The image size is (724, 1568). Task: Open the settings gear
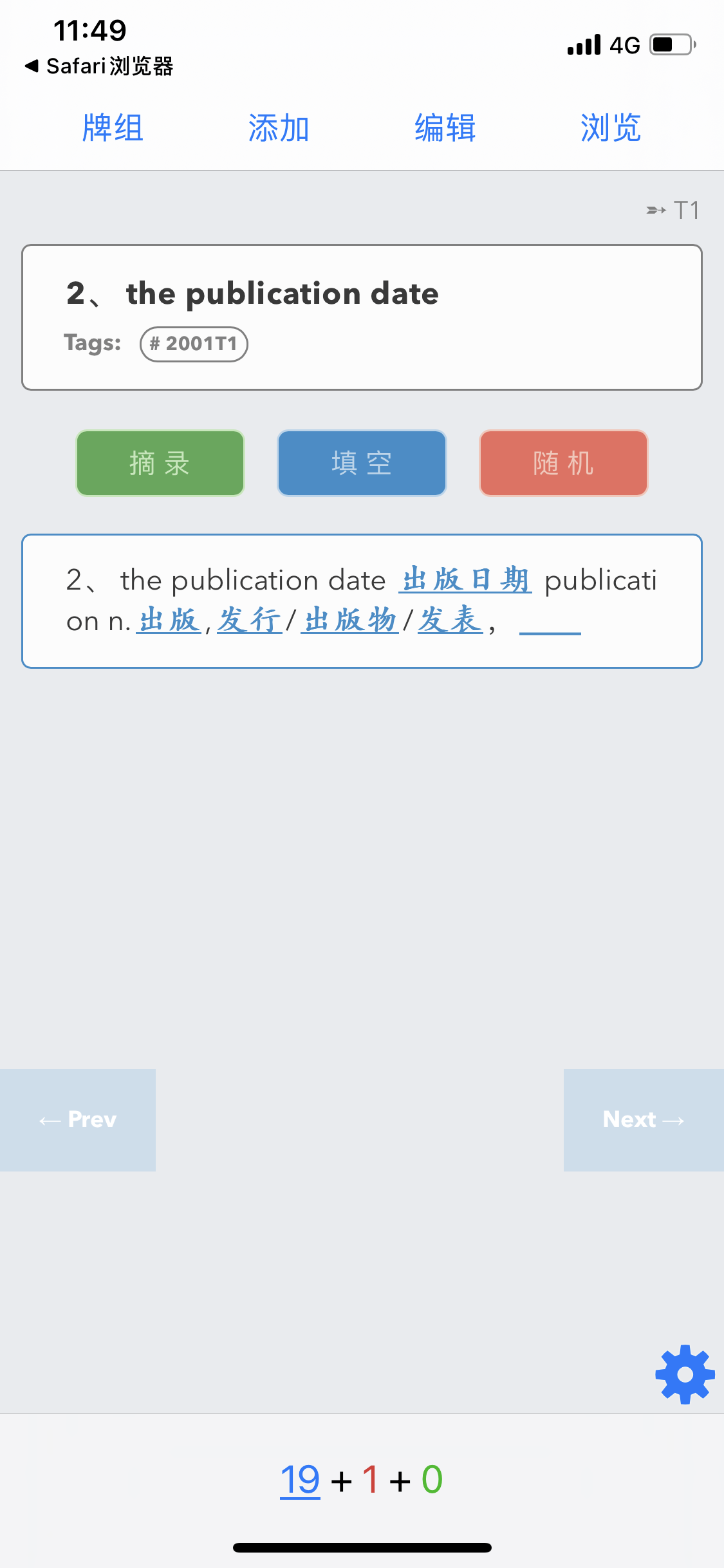coord(685,1374)
